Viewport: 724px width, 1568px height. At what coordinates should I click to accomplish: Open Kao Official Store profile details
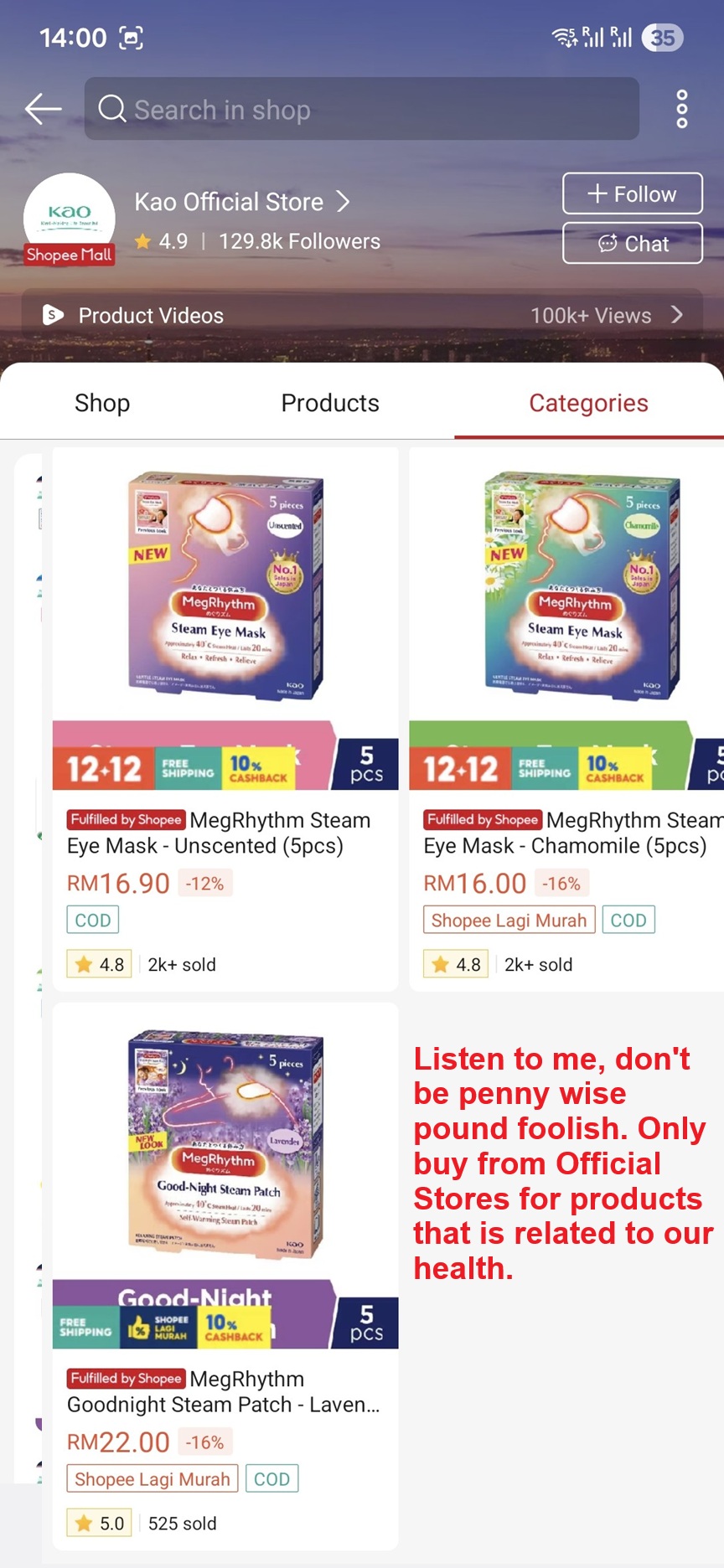[x=241, y=202]
